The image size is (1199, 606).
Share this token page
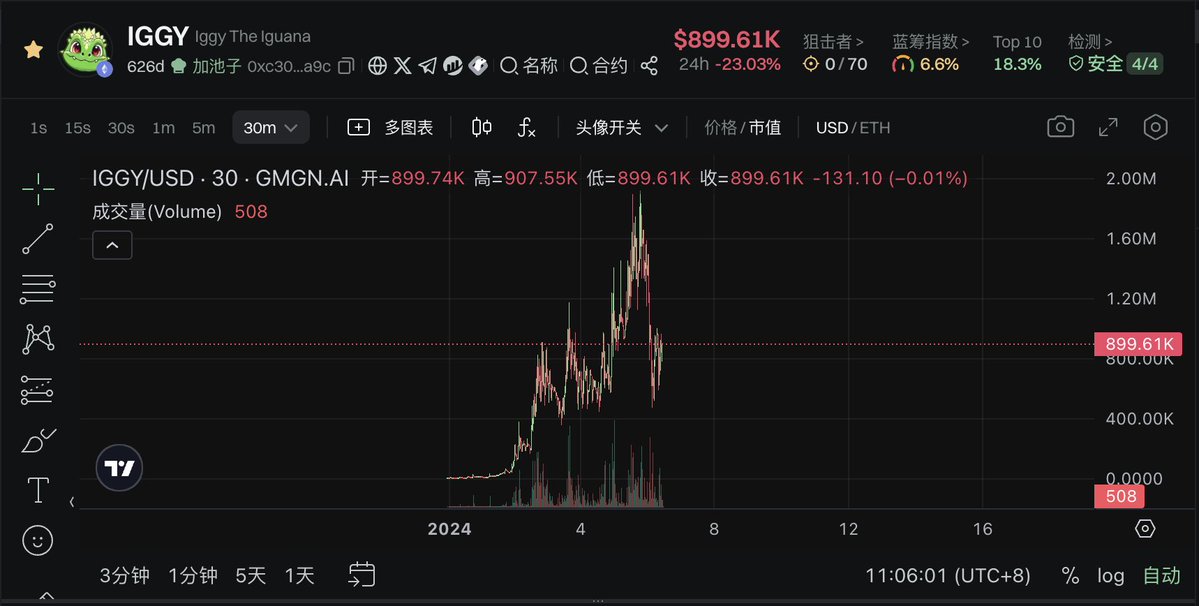pos(649,66)
